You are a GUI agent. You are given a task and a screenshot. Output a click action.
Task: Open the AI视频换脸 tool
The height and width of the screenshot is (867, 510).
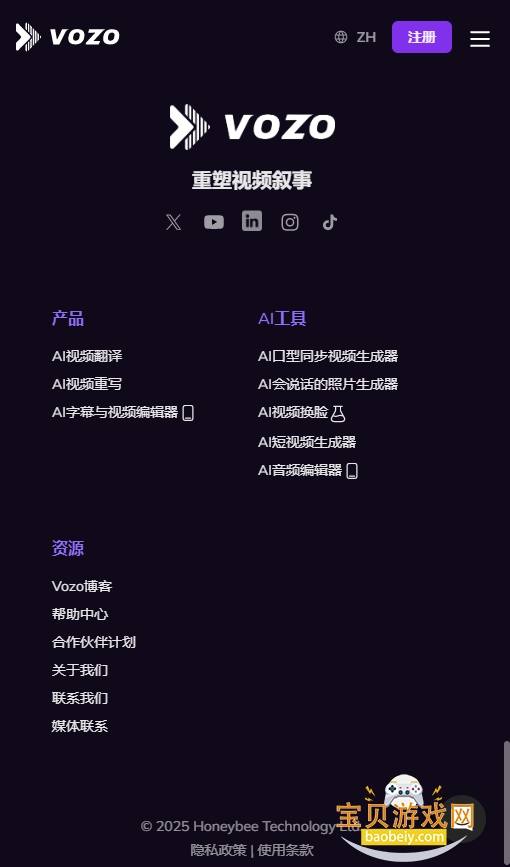click(301, 413)
